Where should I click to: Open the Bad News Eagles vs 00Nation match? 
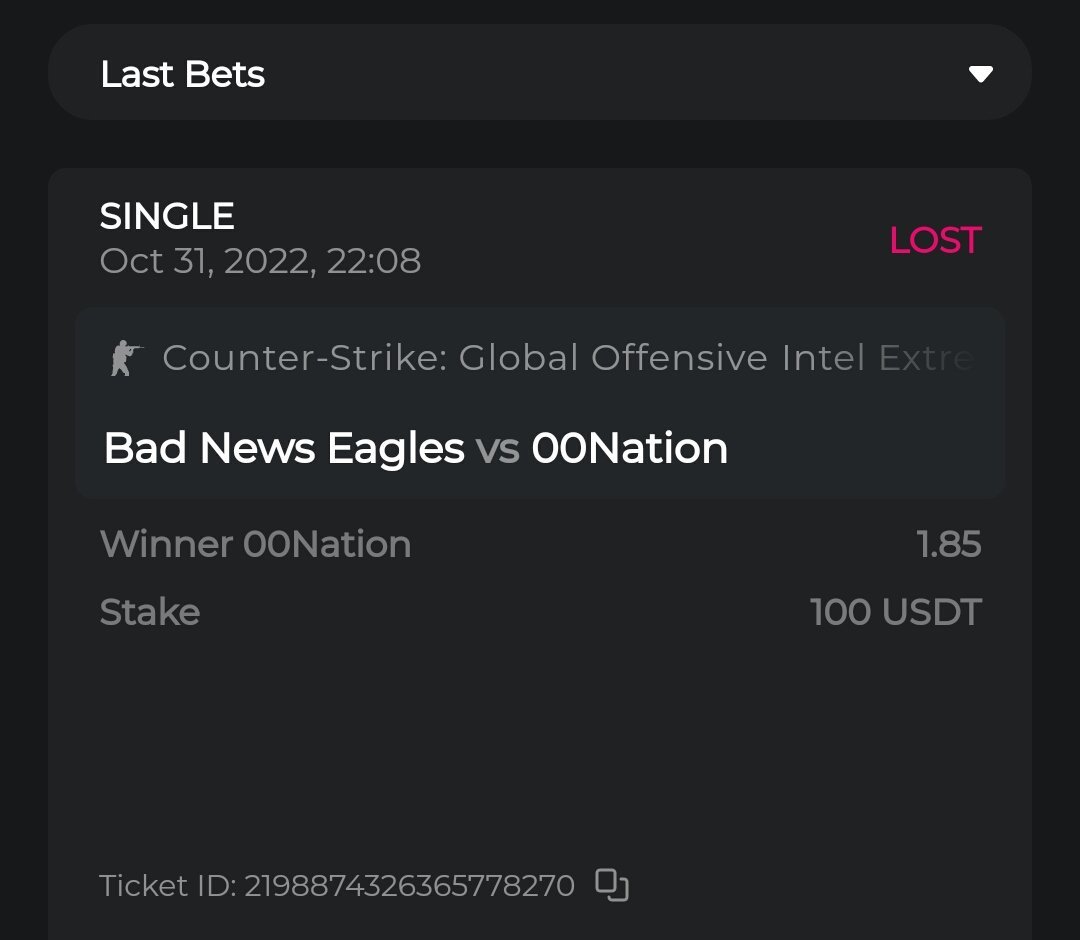416,448
